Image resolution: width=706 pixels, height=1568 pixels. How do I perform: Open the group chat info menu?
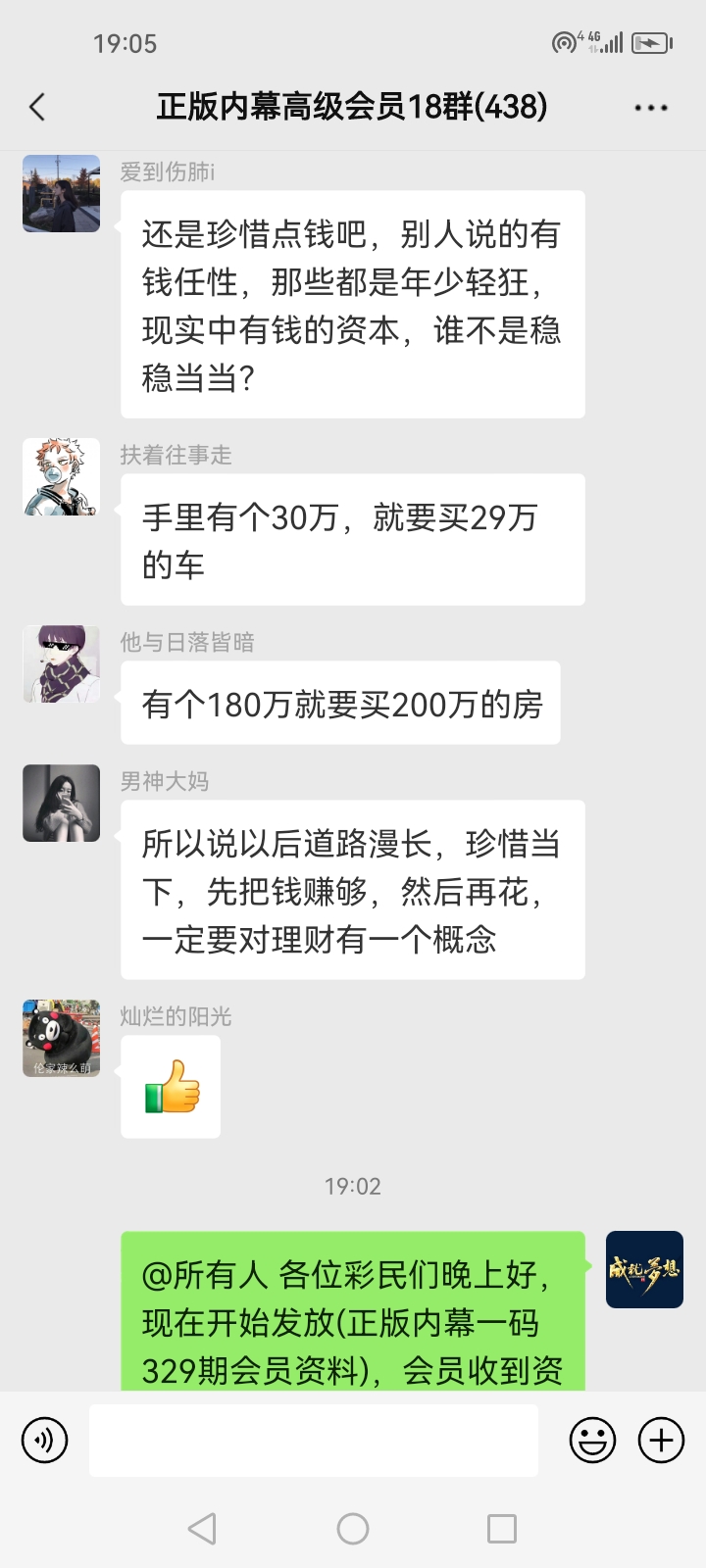(x=651, y=108)
